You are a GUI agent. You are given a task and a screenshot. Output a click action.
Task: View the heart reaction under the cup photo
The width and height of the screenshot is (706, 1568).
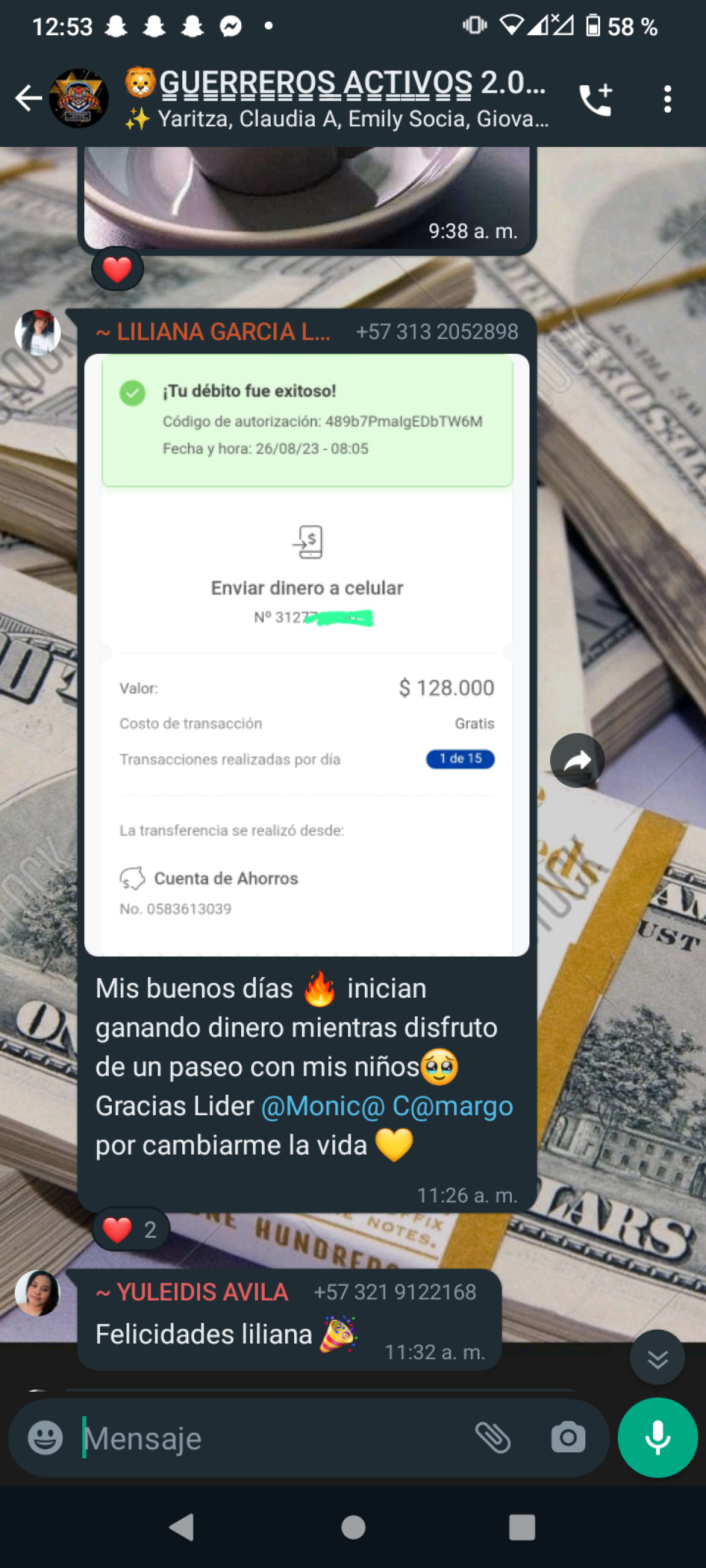point(117,269)
